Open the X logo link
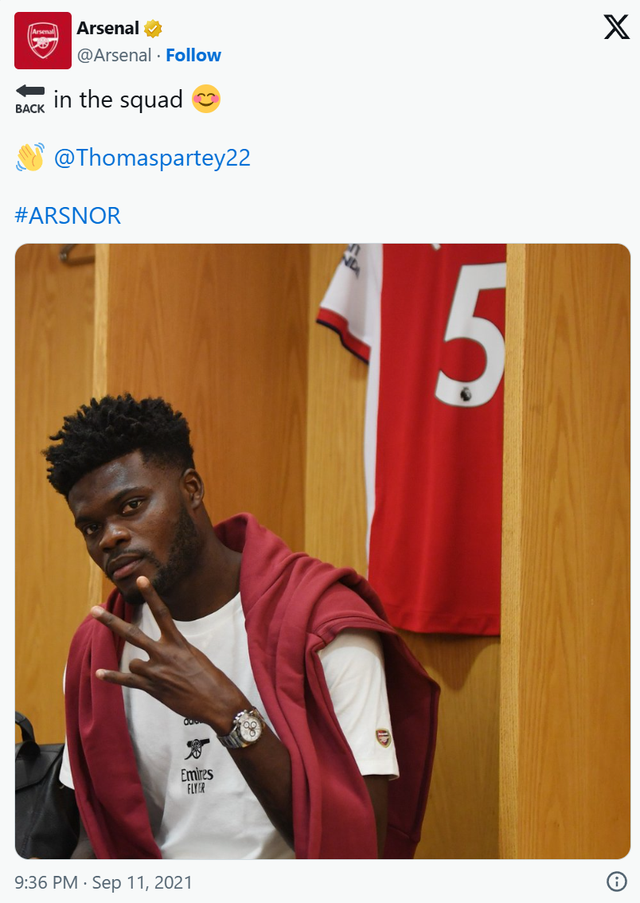 [616, 28]
